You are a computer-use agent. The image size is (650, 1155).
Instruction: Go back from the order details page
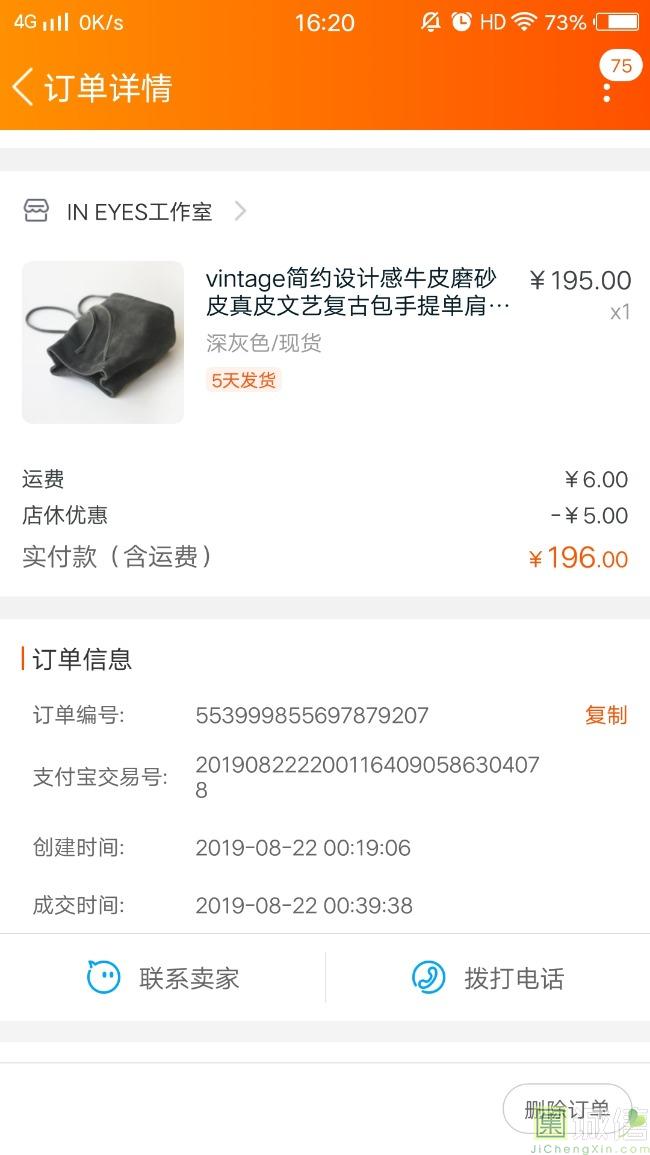tap(23, 87)
